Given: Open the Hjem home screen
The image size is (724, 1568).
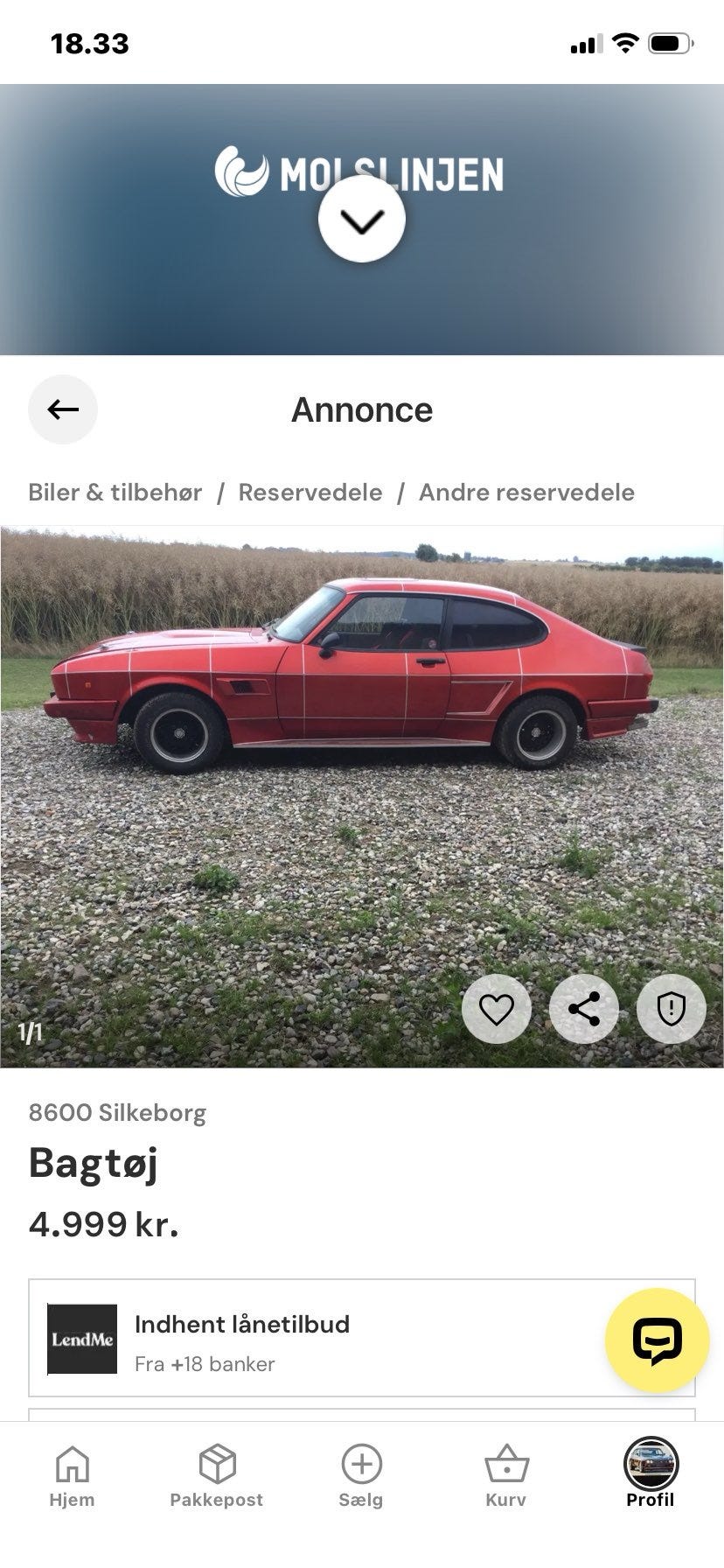Looking at the screenshot, I should [73, 1474].
